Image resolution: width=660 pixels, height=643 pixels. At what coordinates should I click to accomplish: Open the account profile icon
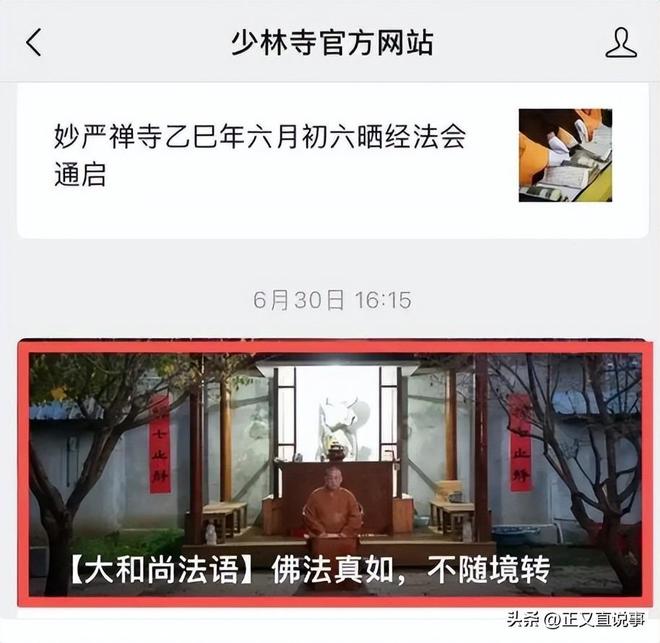tap(620, 42)
